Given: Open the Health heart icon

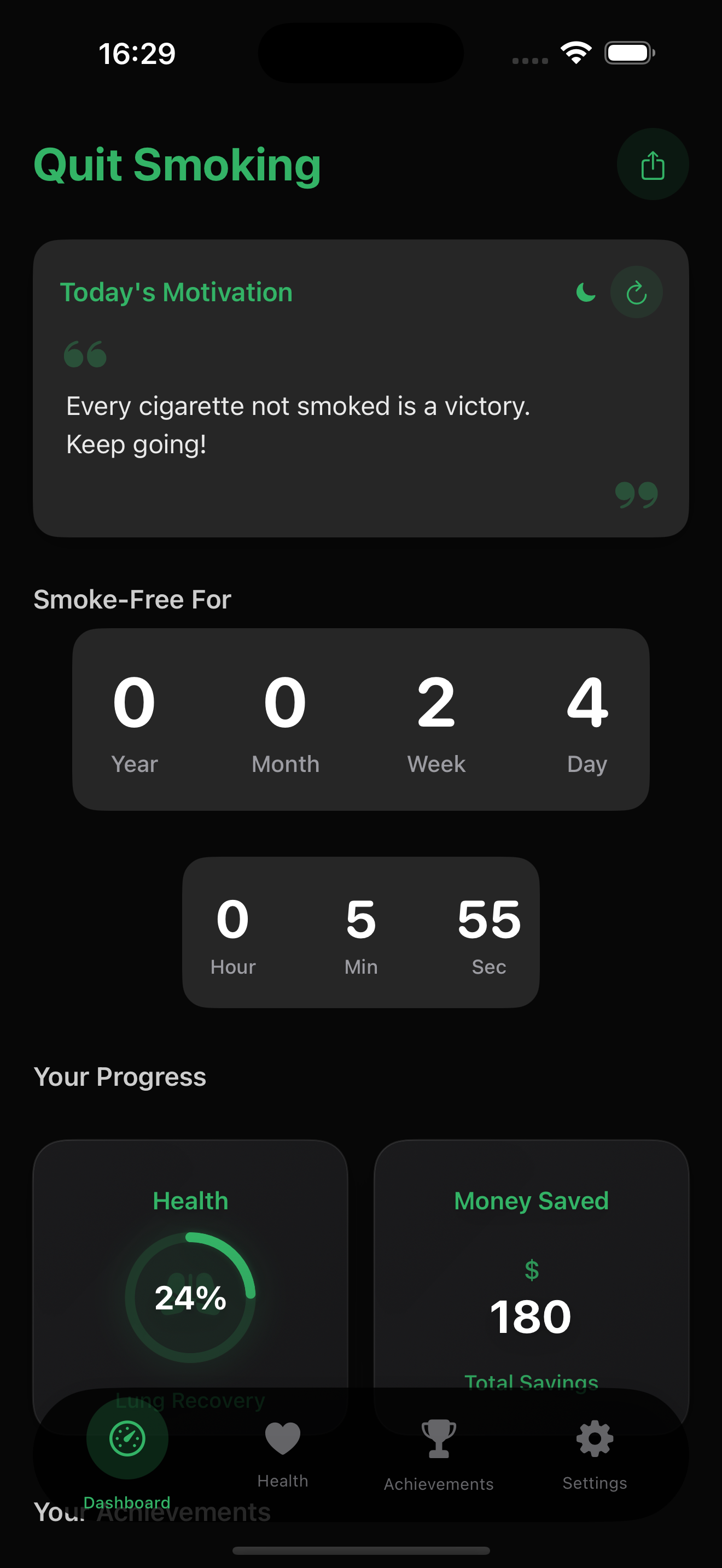Looking at the screenshot, I should pyautogui.click(x=282, y=1438).
